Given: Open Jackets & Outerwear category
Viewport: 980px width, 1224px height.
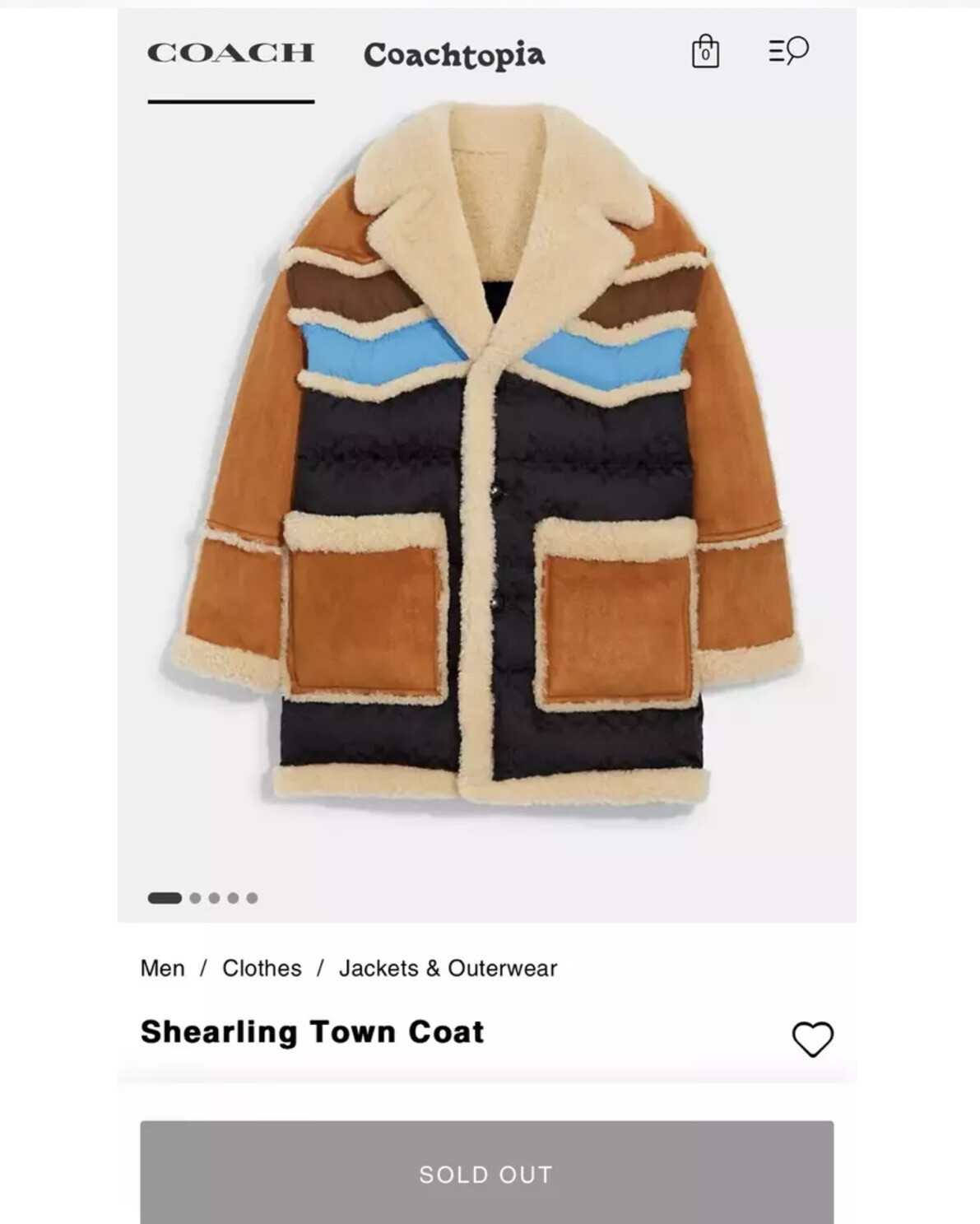Looking at the screenshot, I should point(448,968).
